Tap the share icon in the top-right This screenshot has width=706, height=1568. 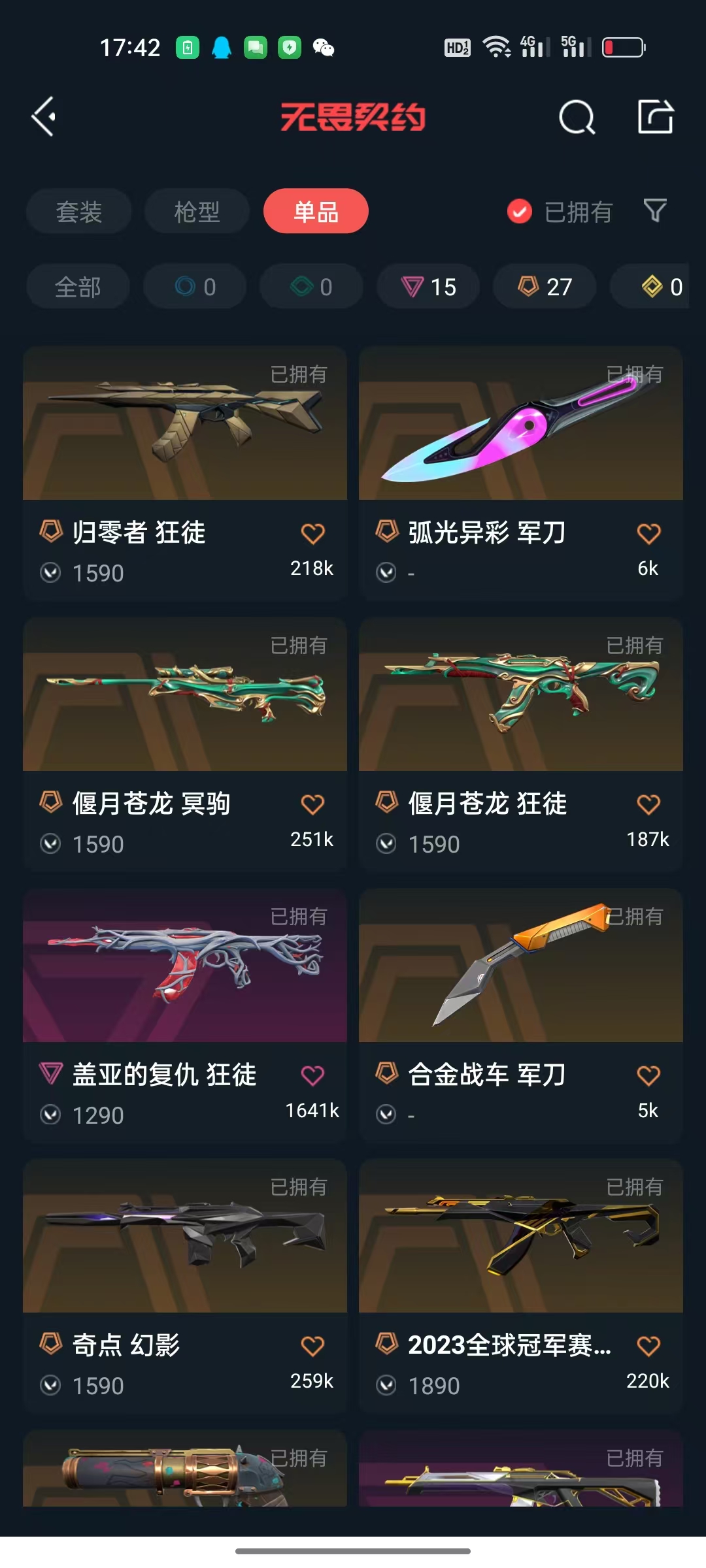coord(656,117)
